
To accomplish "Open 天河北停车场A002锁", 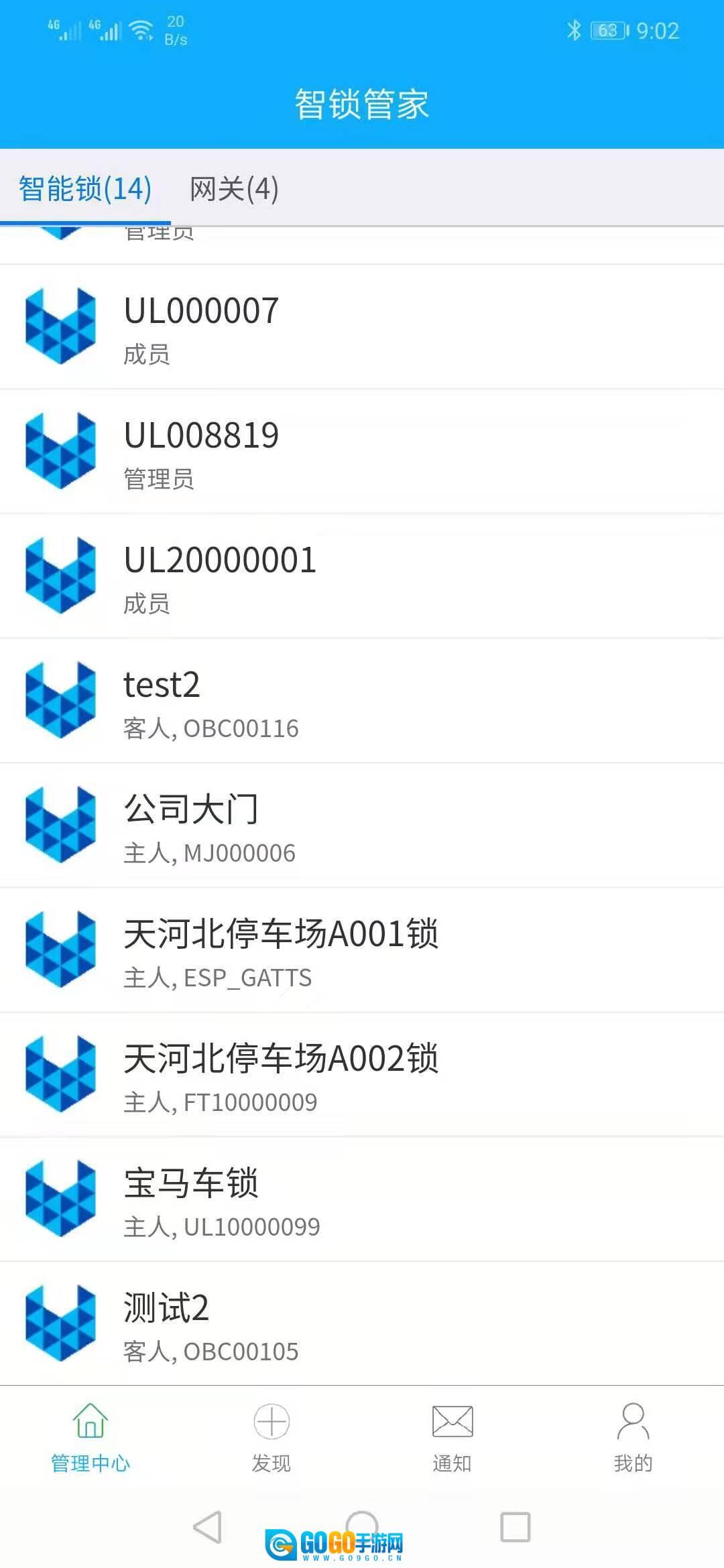I will tap(362, 1075).
